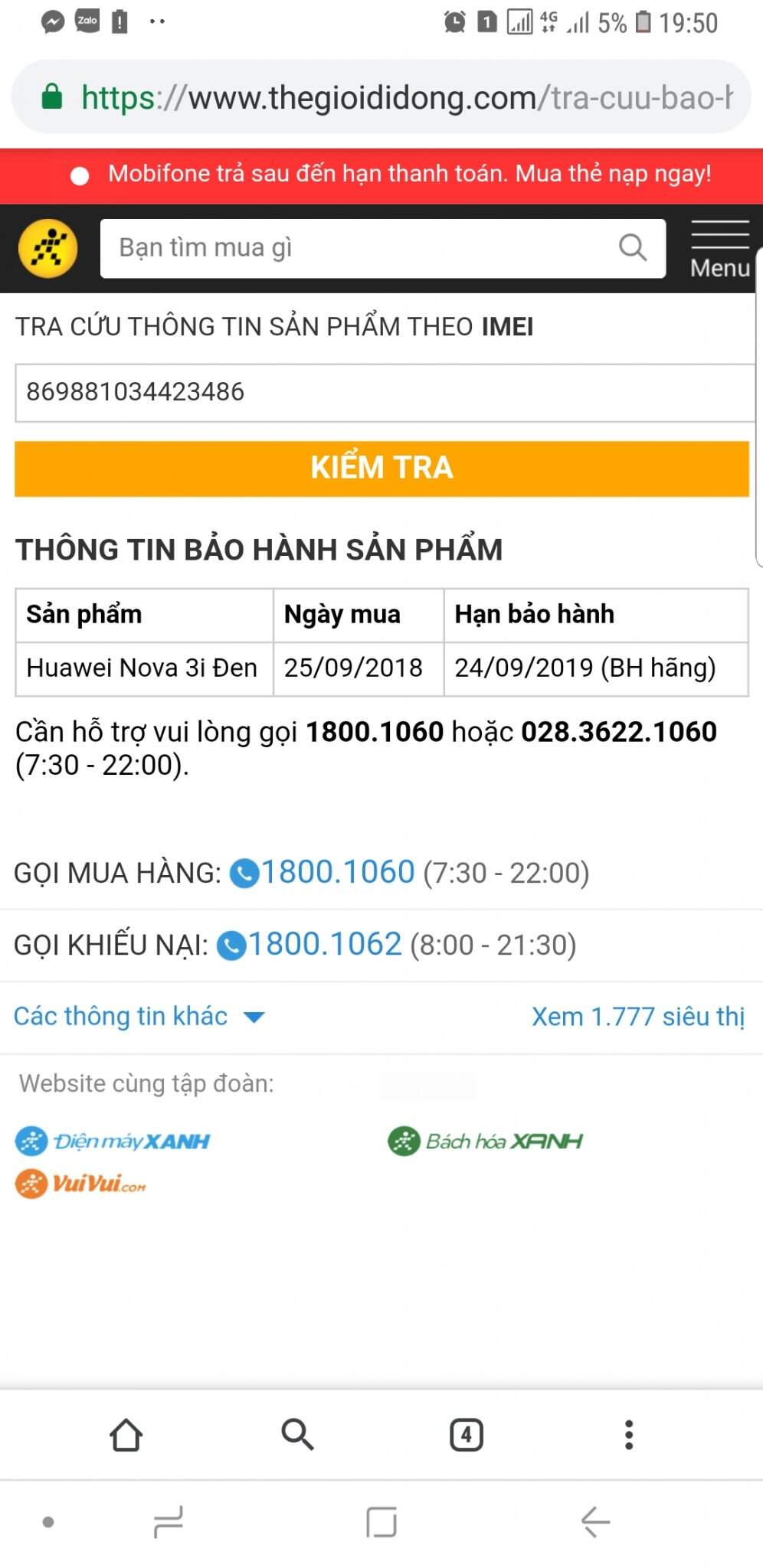This screenshot has height=1568, width=763.
Task: Show the four open browser tabs
Action: 467,1435
